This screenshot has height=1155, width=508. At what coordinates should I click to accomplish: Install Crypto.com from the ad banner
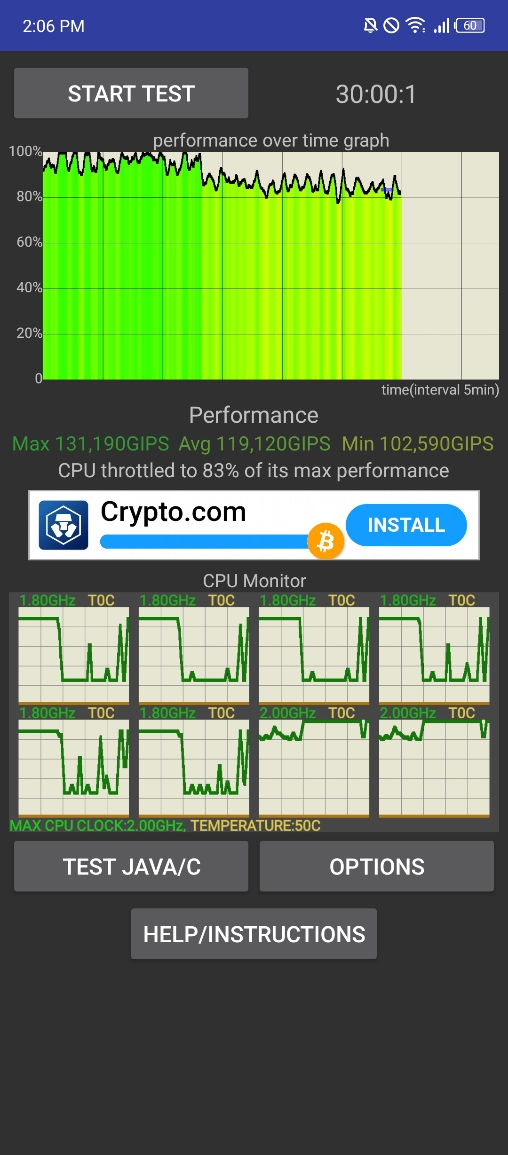tap(406, 525)
